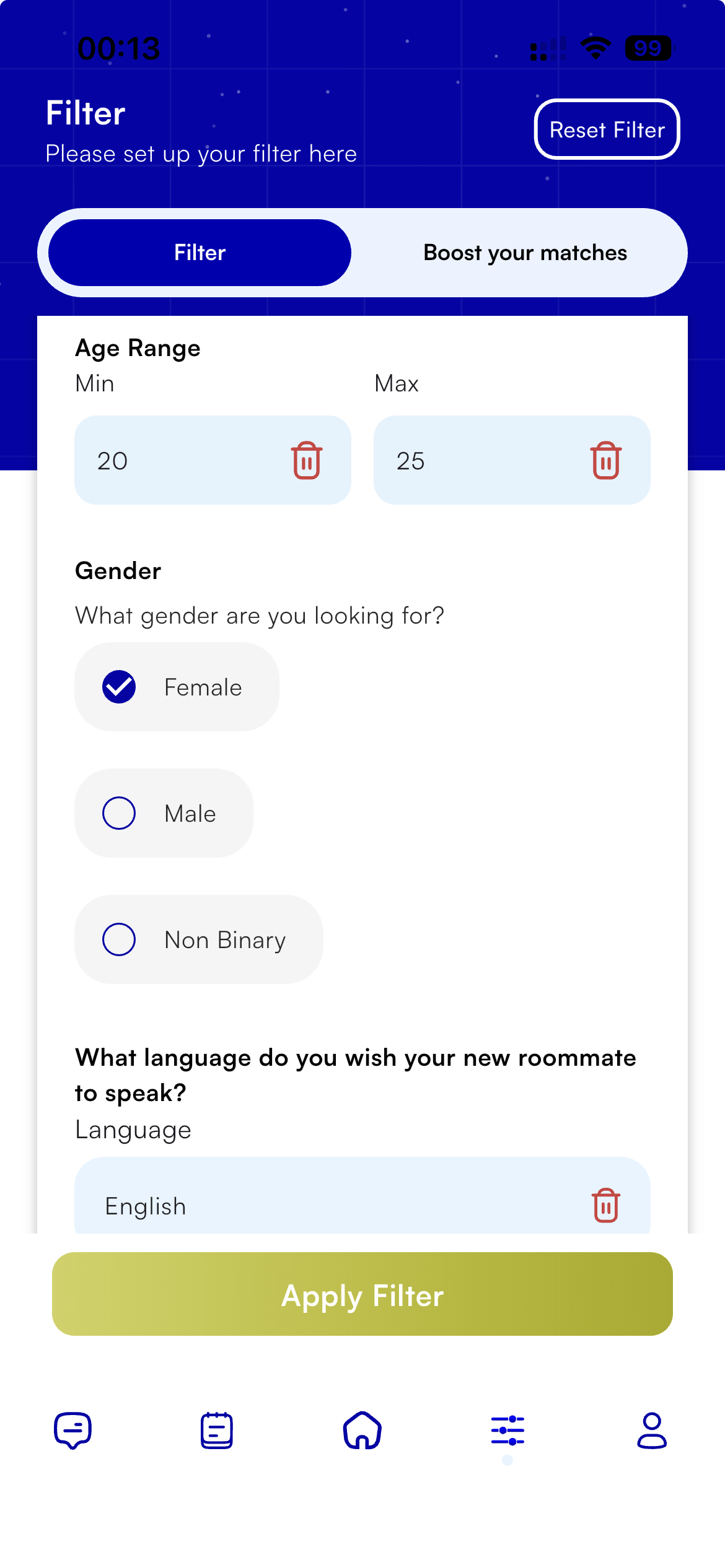This screenshot has height=1568, width=725.
Task: Return to the home tab
Action: (x=362, y=1431)
